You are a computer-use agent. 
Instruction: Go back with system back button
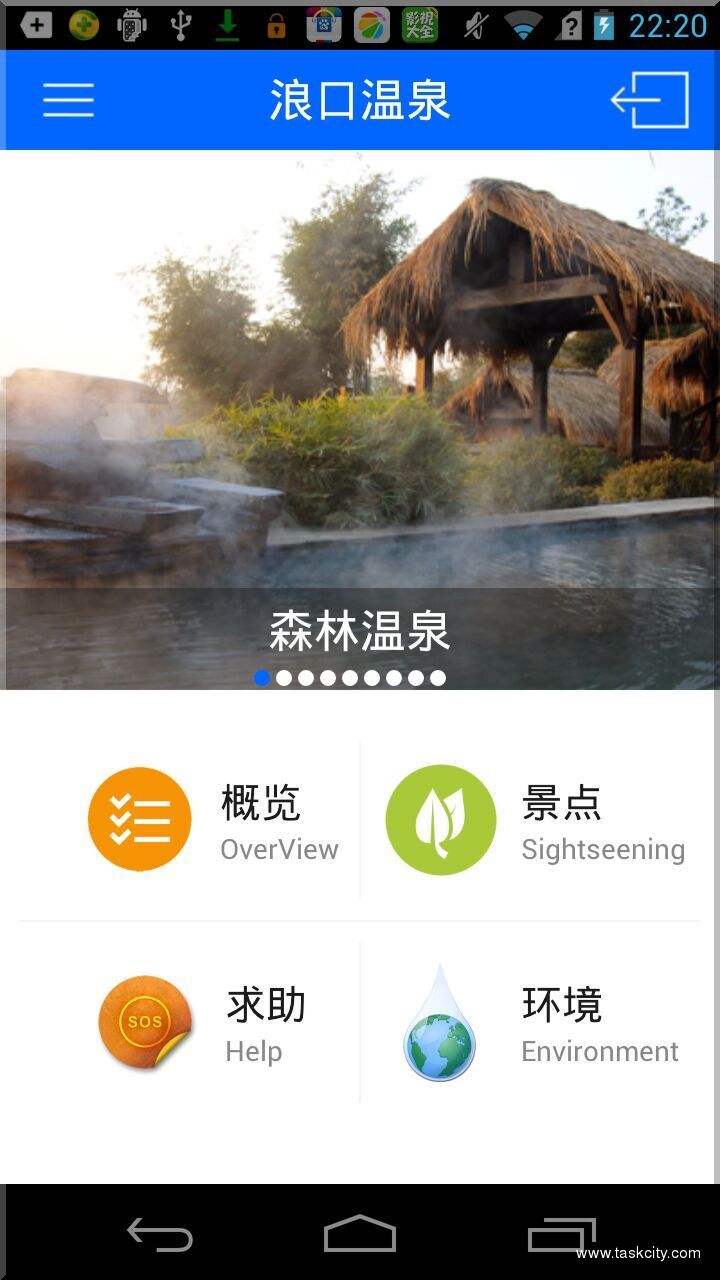coord(160,1236)
